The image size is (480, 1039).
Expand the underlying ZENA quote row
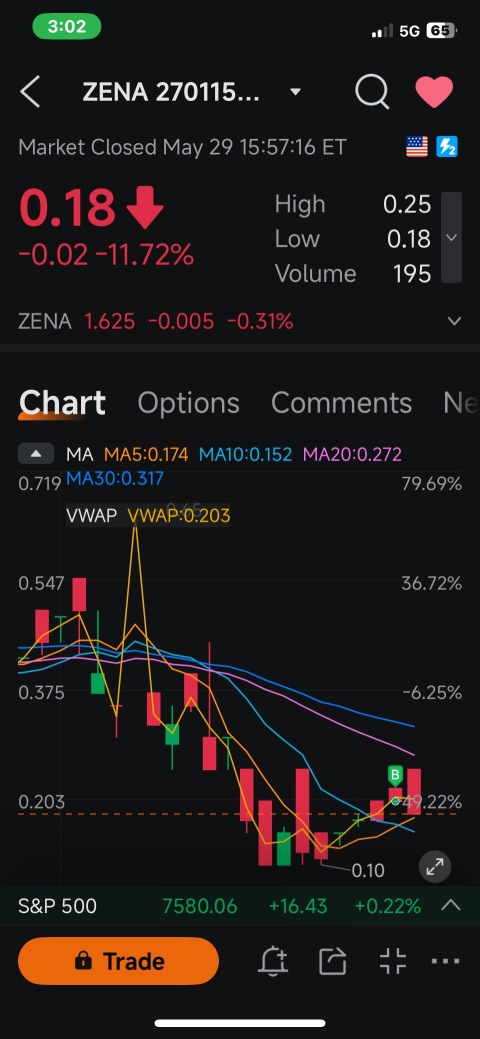[454, 321]
